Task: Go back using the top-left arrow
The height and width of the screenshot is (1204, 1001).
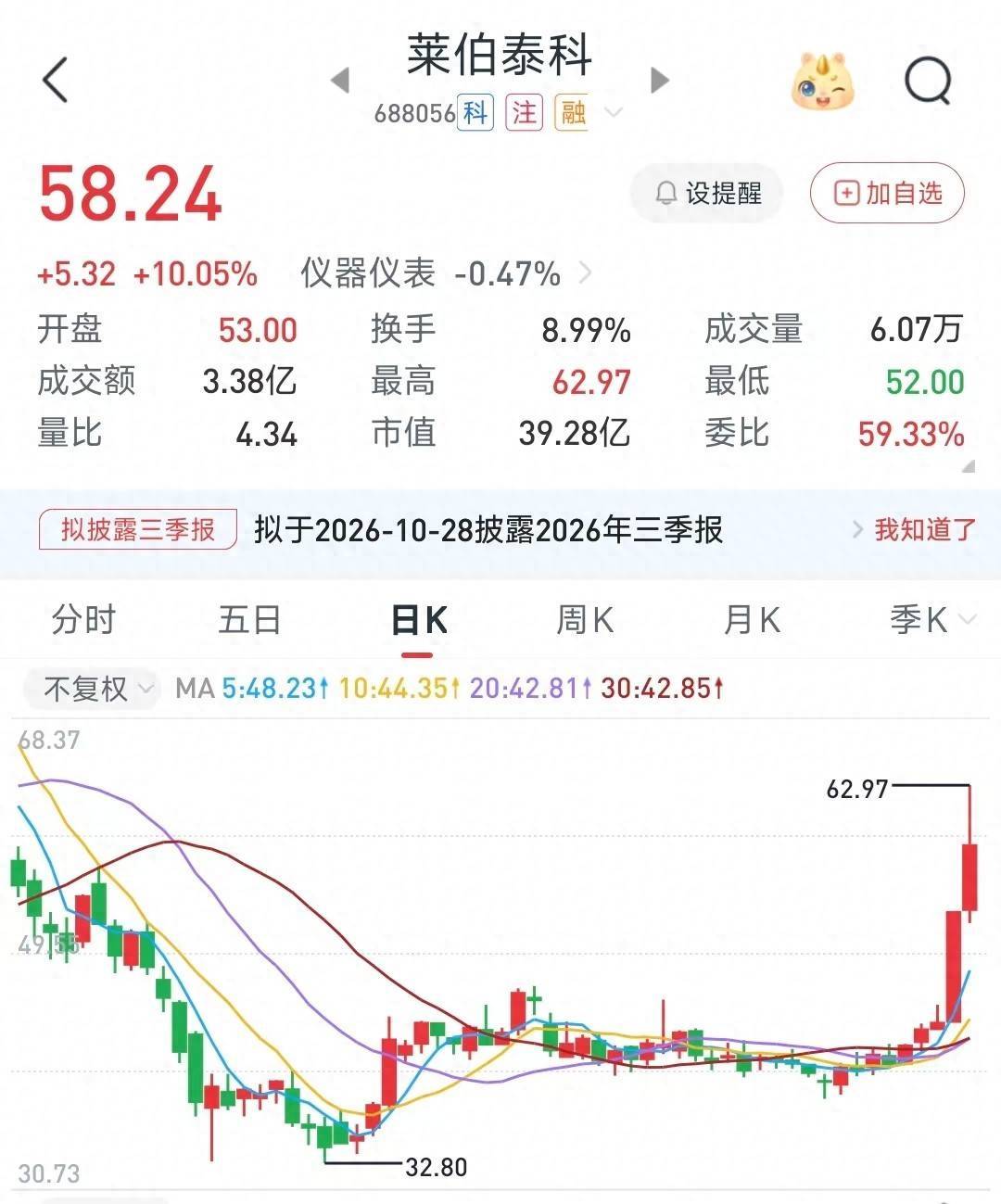Action: 56,80
